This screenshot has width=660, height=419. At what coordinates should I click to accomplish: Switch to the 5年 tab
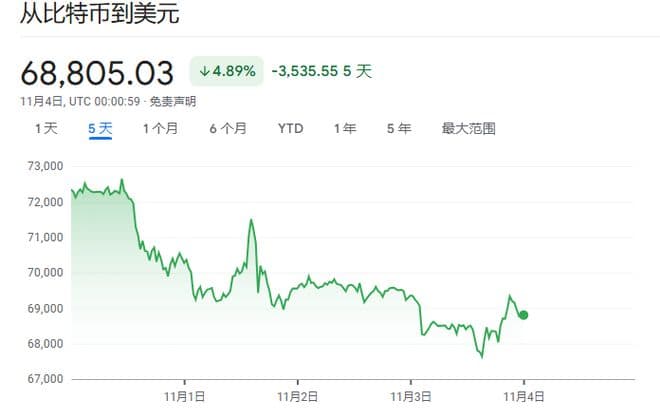tap(398, 129)
